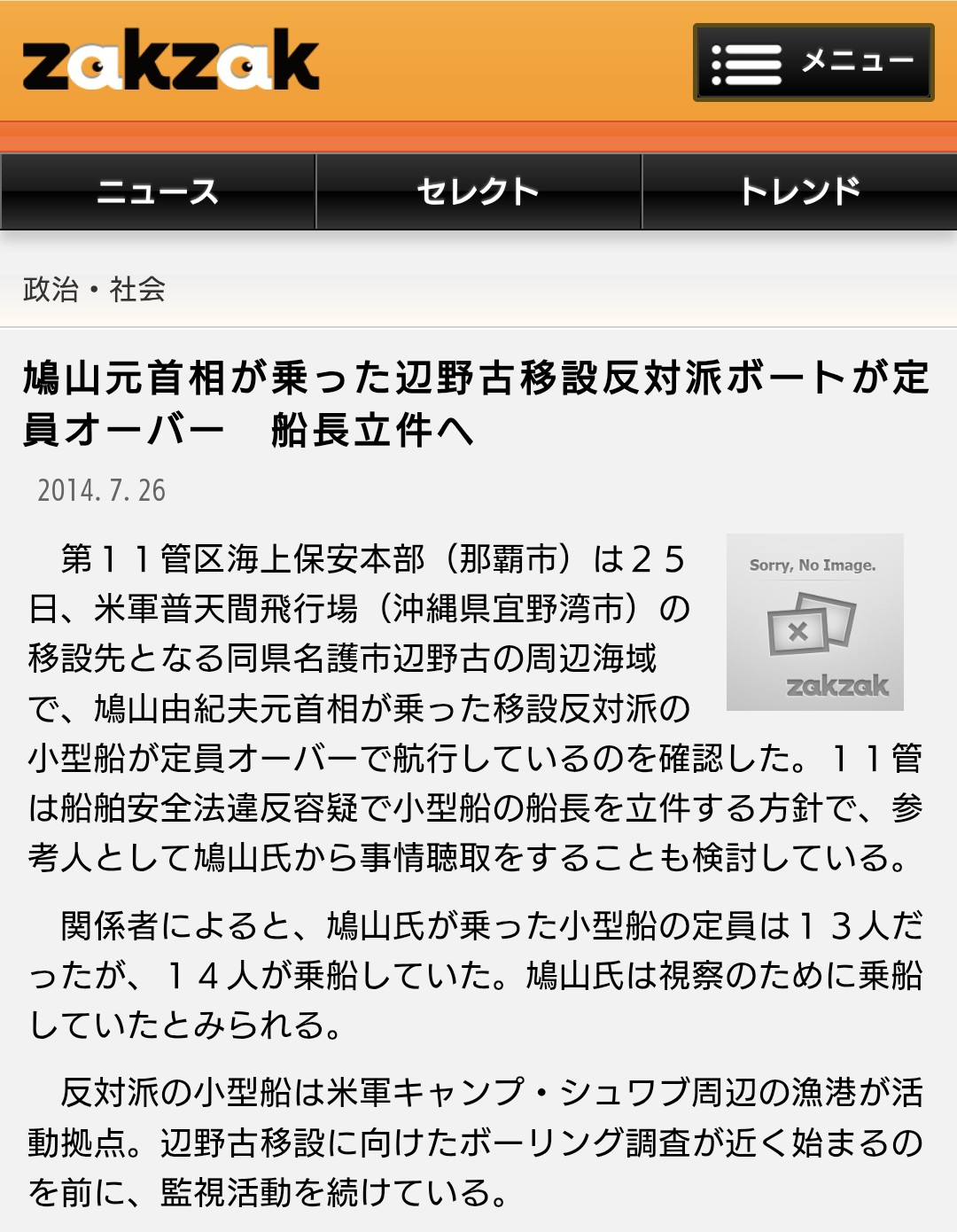
Task: Switch to the トレンド tab
Action: click(x=799, y=191)
